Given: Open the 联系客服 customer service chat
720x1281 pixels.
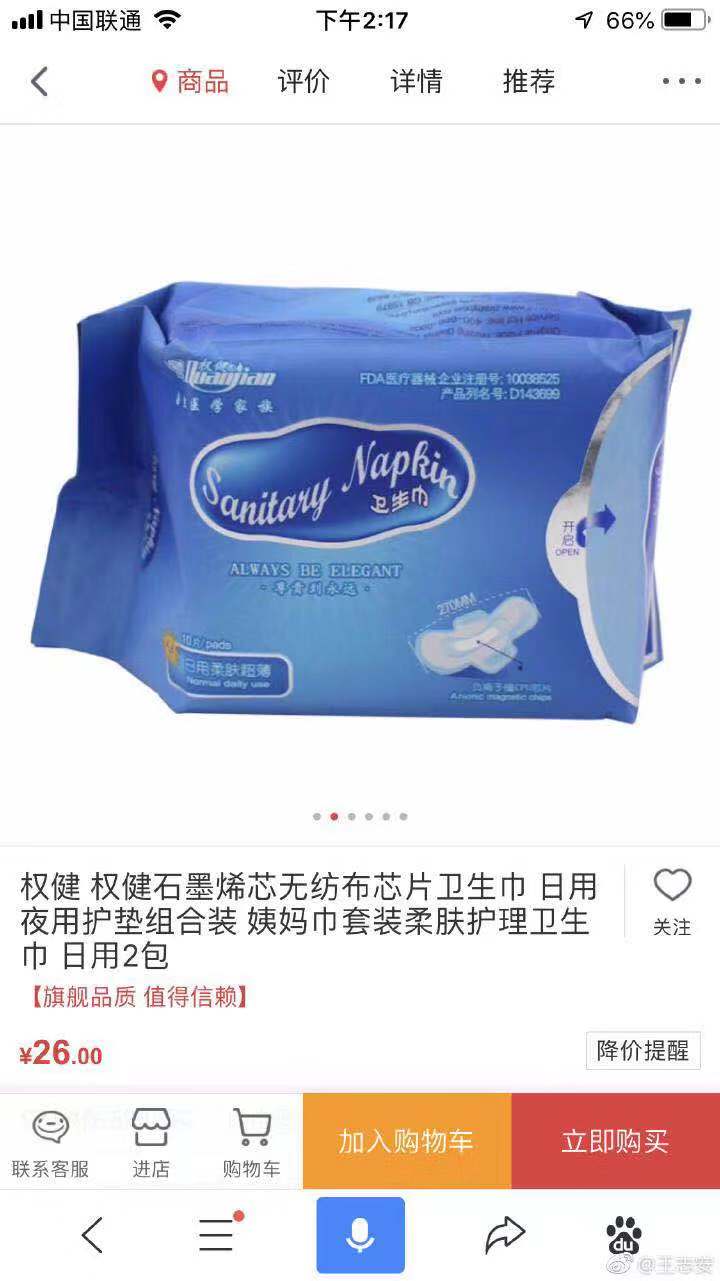Looking at the screenshot, I should (49, 1140).
